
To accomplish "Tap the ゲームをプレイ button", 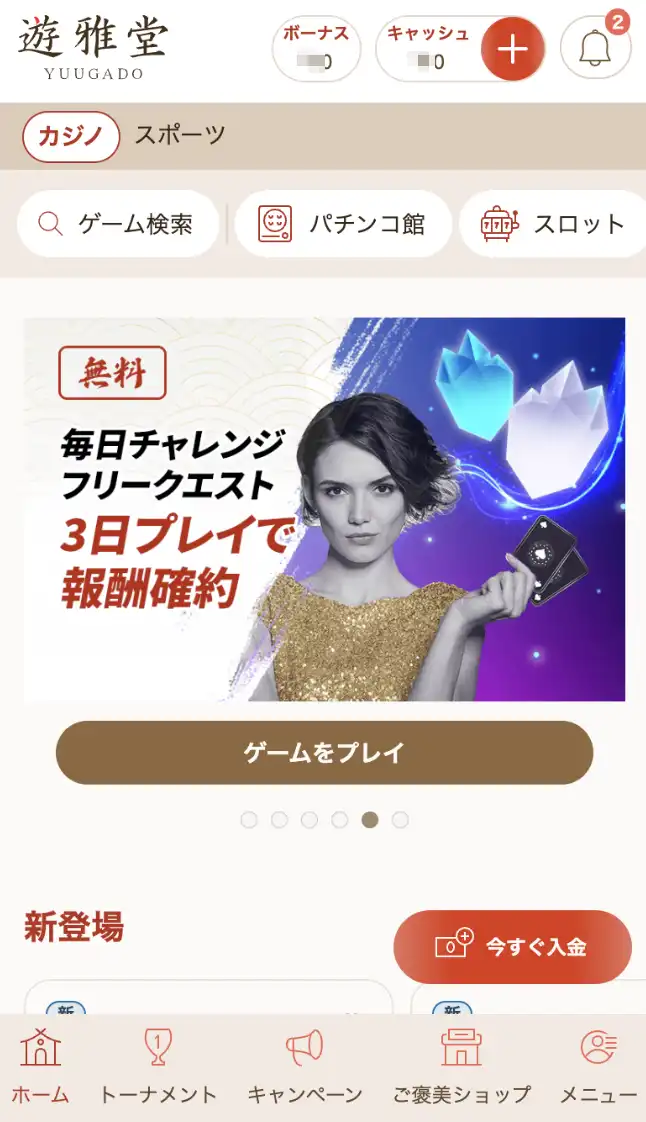I will (x=324, y=753).
